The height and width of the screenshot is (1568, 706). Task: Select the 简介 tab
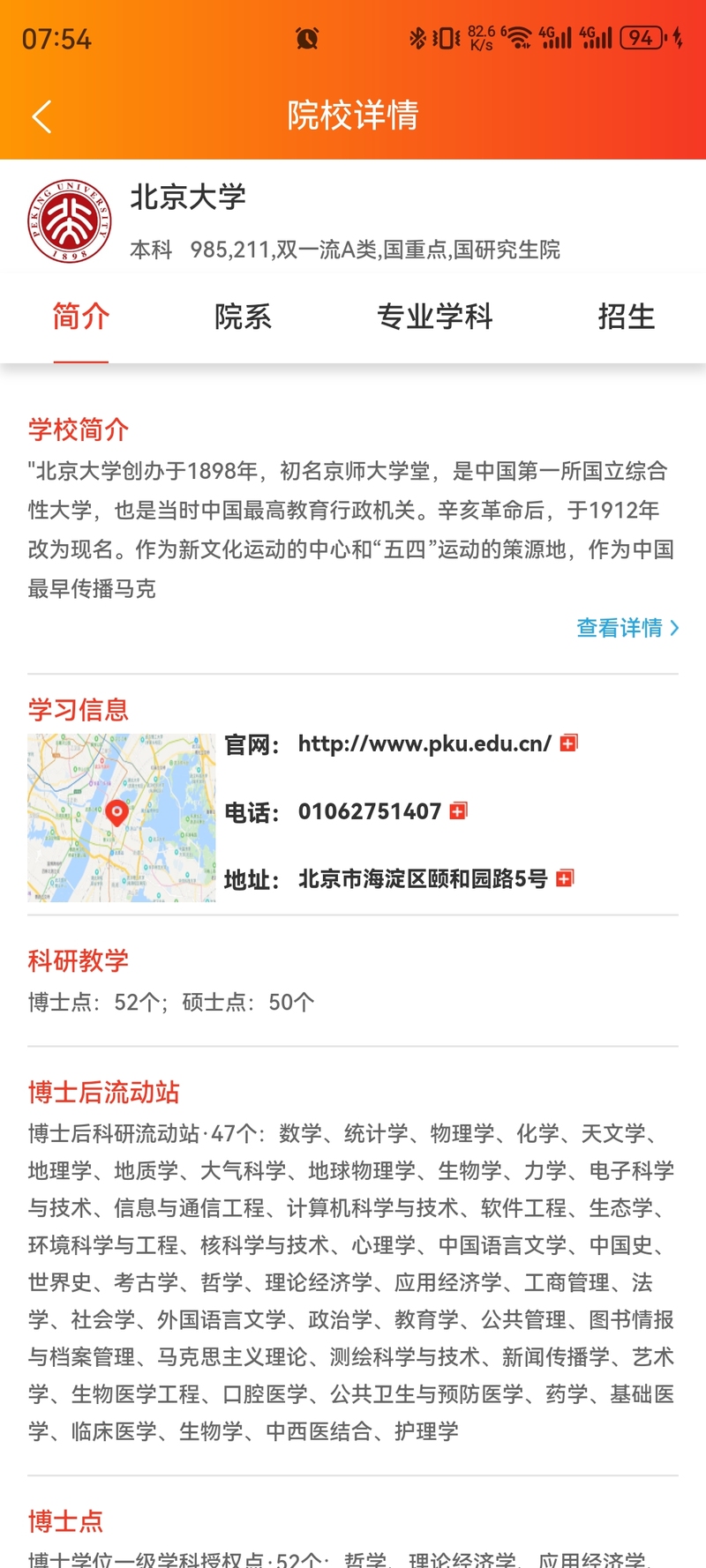point(80,317)
